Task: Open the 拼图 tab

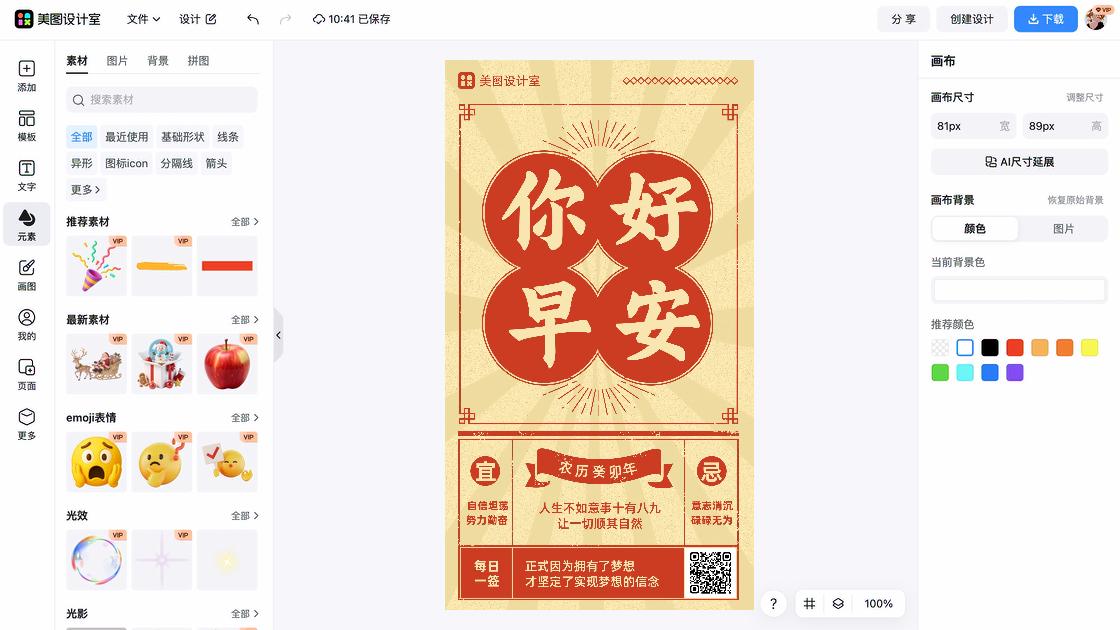Action: 198,61
